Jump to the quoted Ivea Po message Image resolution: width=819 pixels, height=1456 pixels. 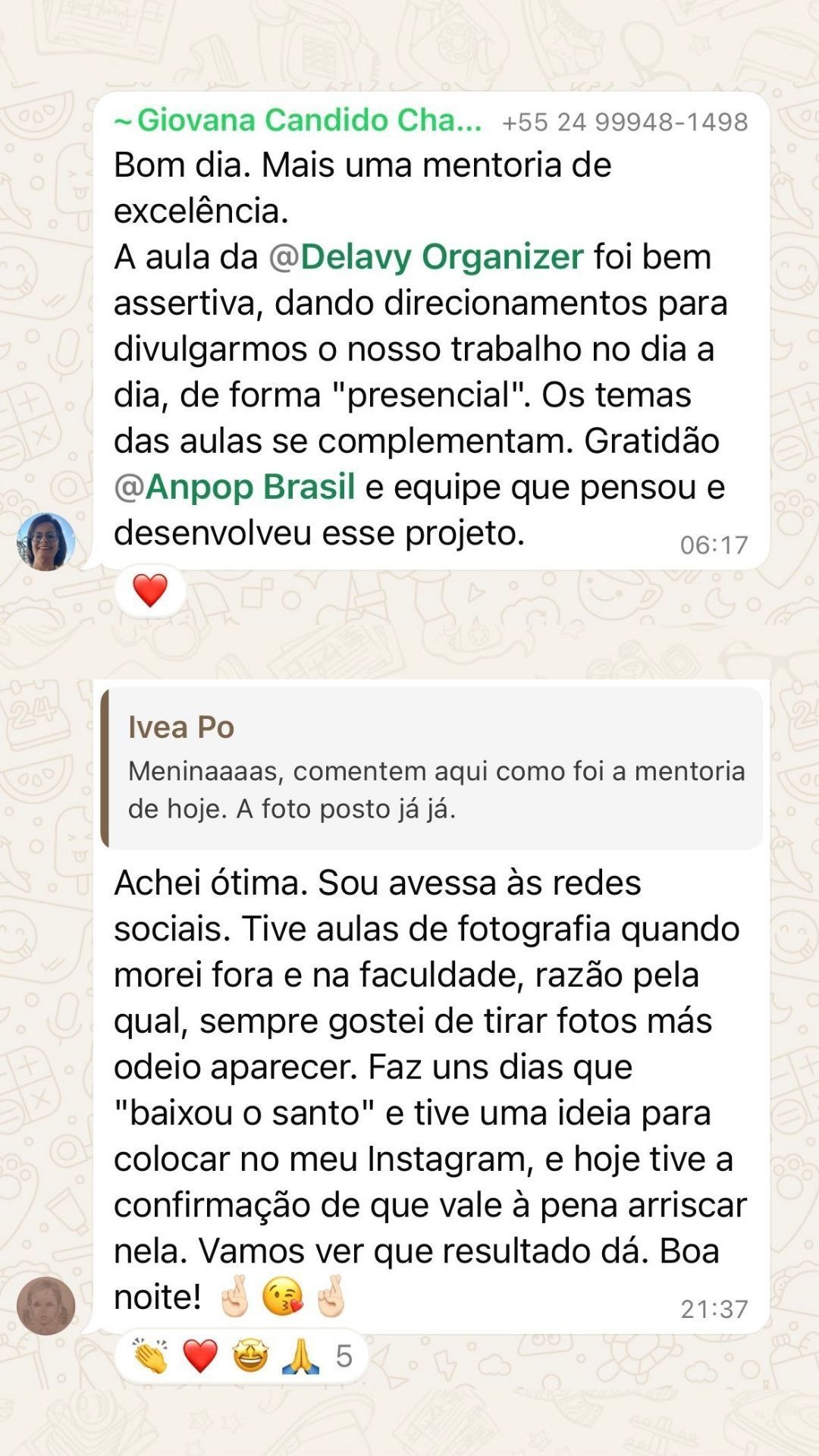click(432, 767)
